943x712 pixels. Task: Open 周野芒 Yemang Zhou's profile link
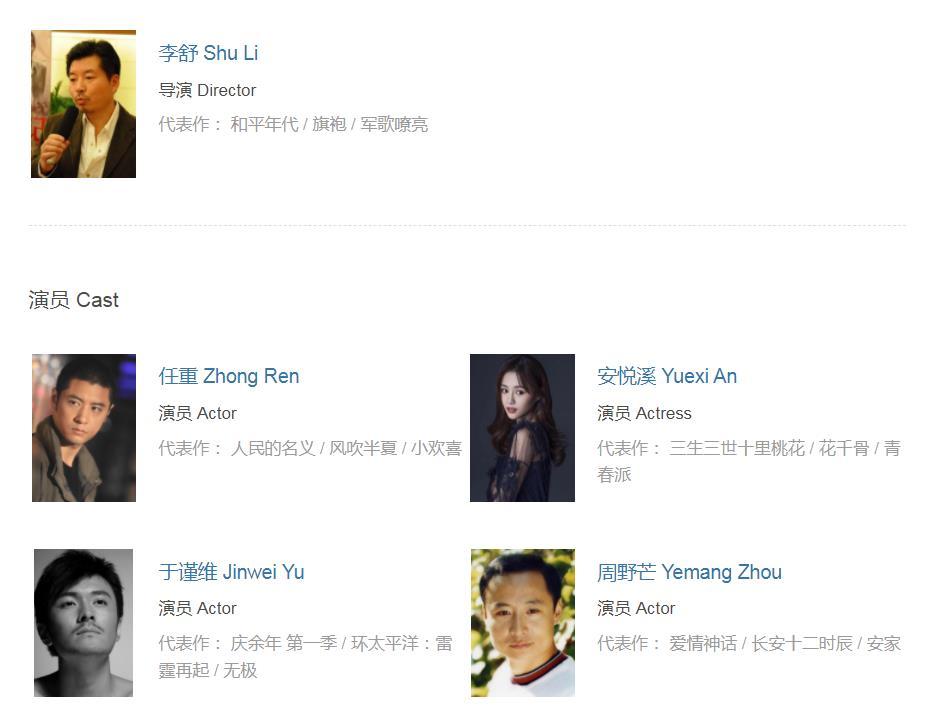689,572
